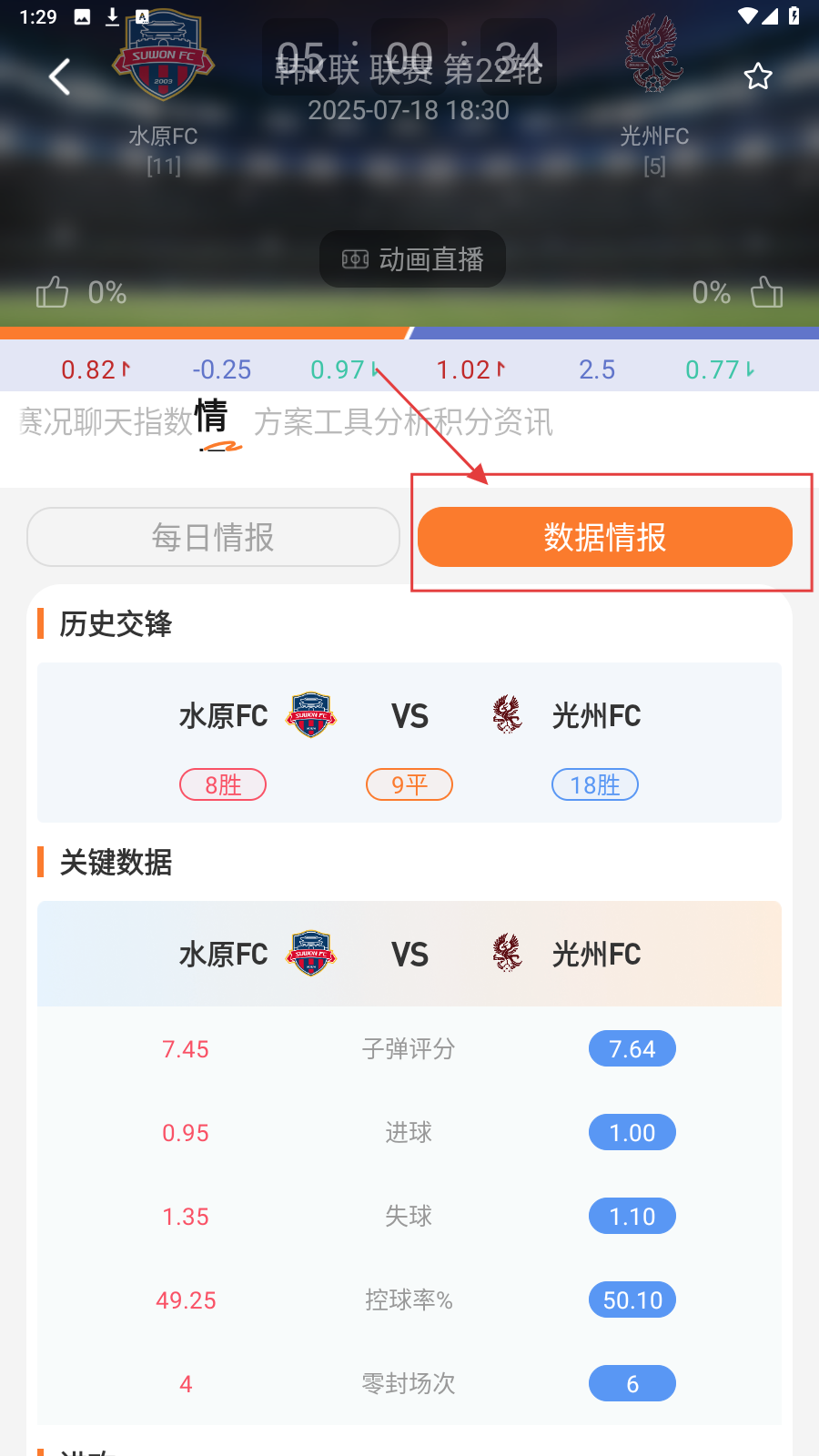This screenshot has height=1456, width=819.
Task: Open the 资讯 tab
Action: click(x=523, y=422)
